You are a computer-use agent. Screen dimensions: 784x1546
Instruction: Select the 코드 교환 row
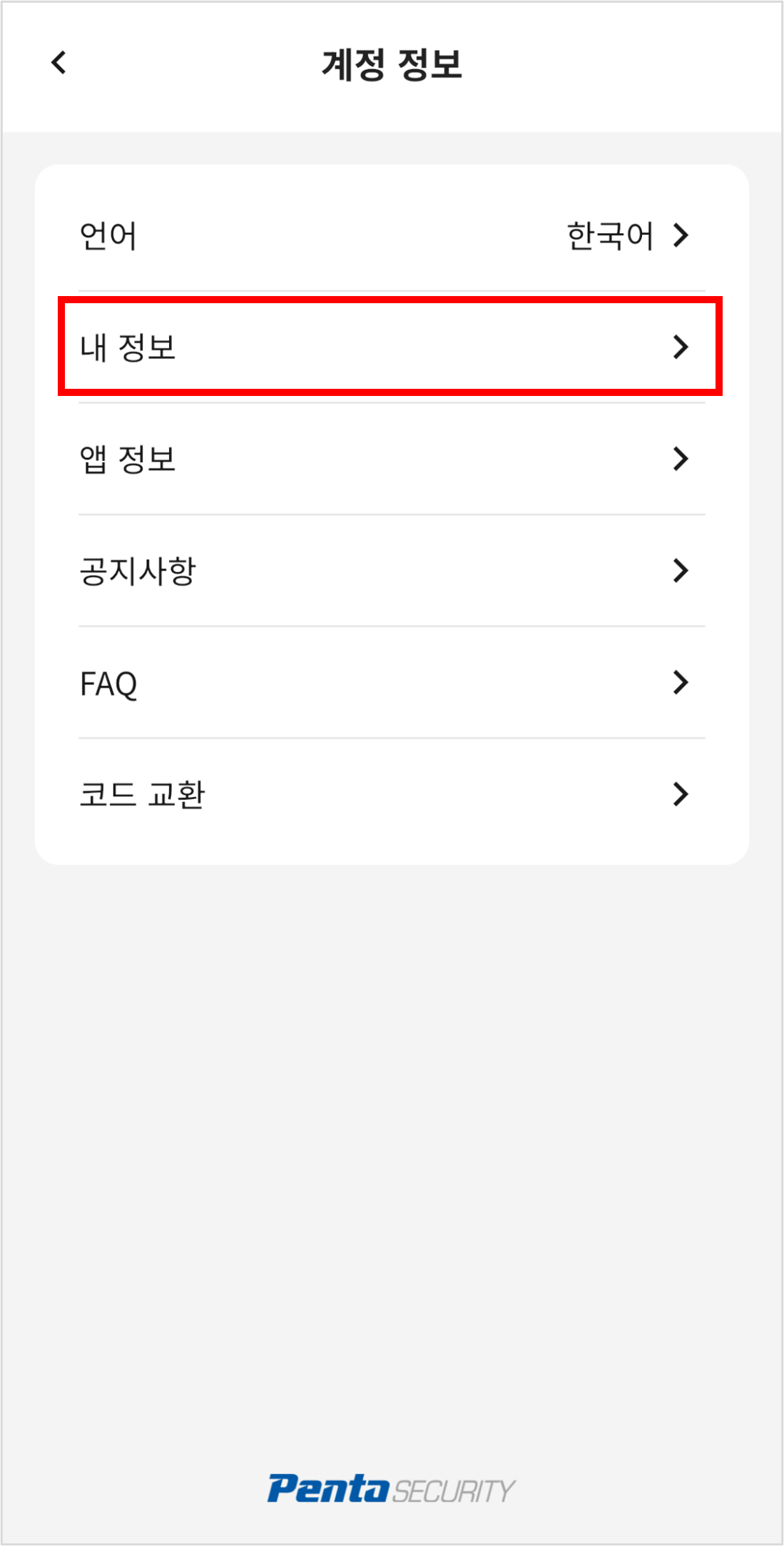point(391,794)
